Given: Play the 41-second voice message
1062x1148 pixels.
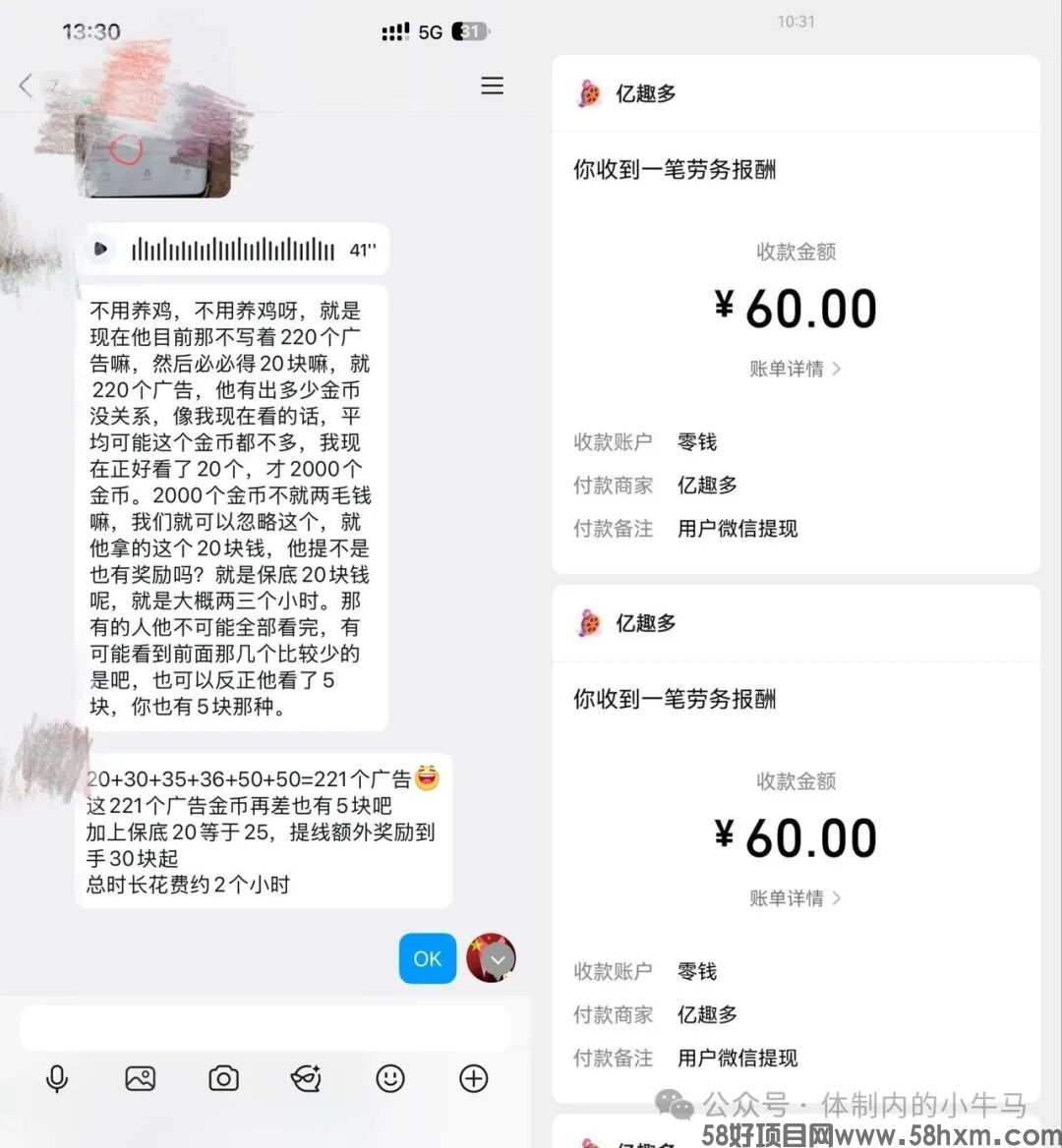Looking at the screenshot, I should coord(101,249).
